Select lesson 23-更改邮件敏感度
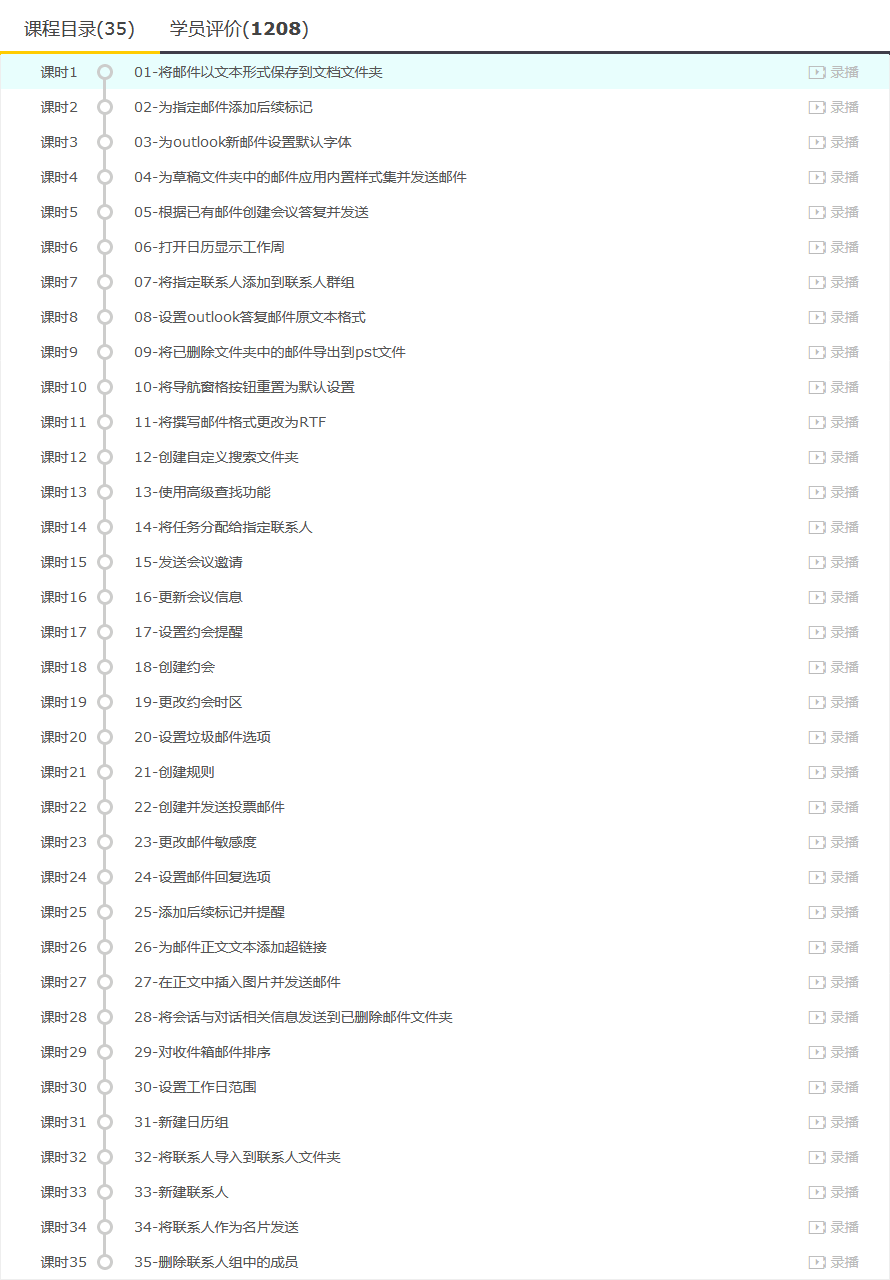Image resolution: width=890 pixels, height=1280 pixels. (195, 842)
